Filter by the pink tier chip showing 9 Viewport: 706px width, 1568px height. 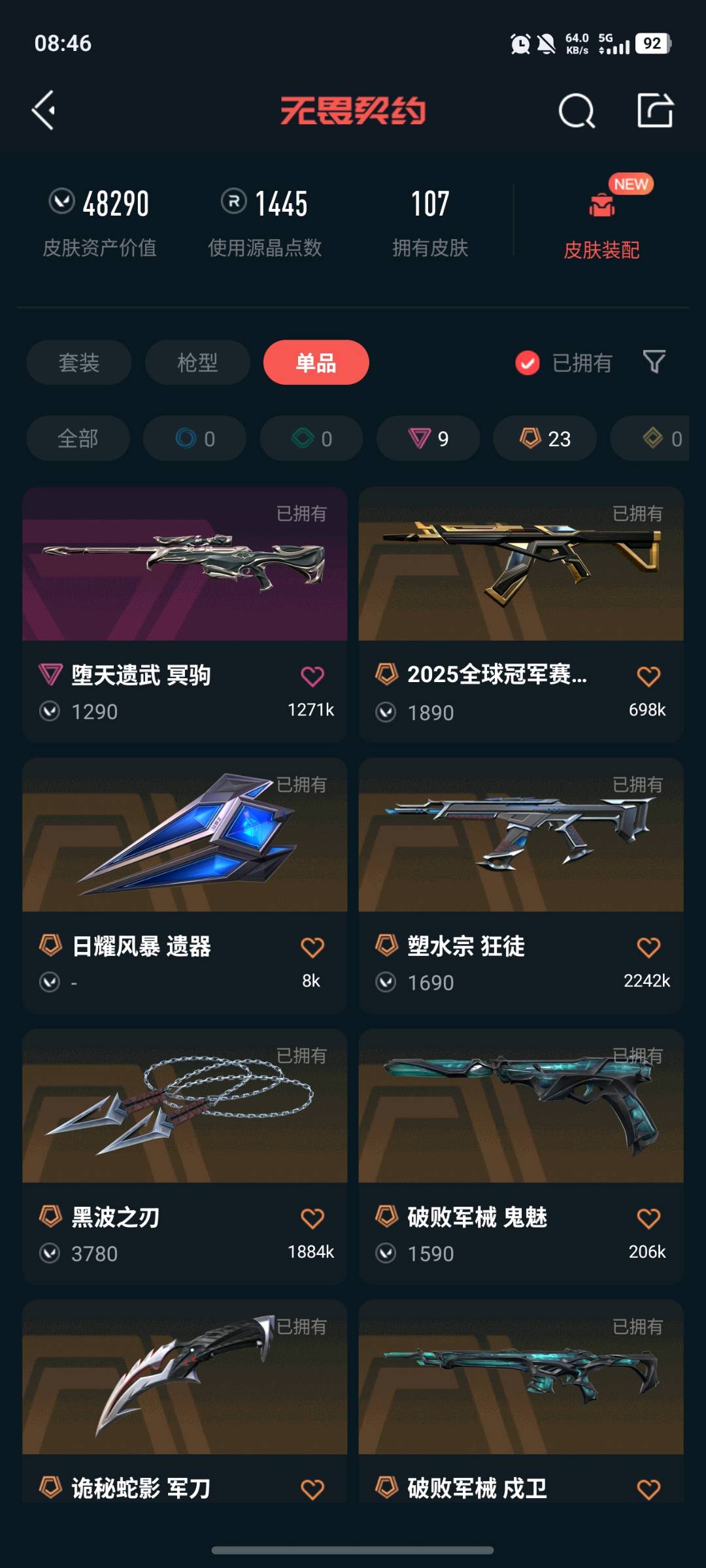point(428,438)
